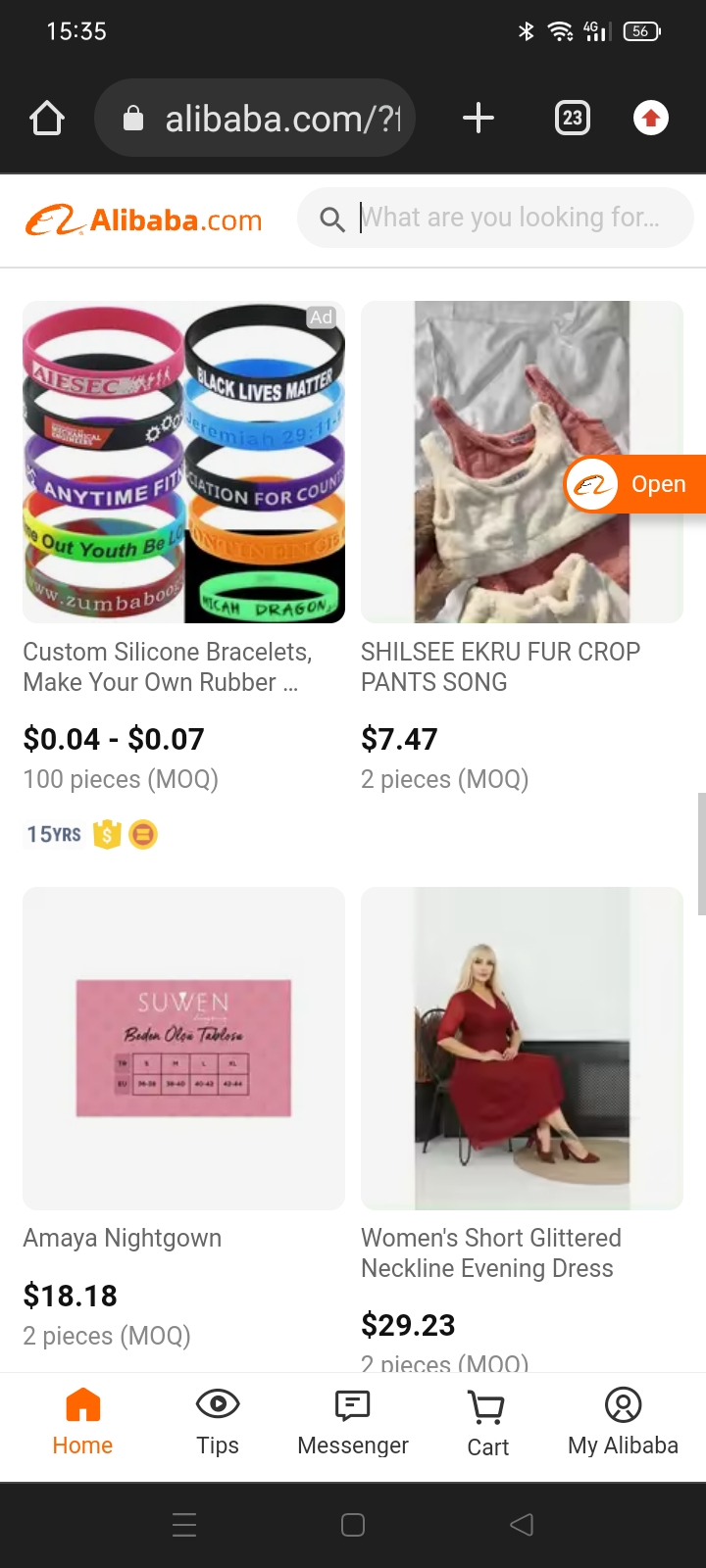Focus the product search field

pyautogui.click(x=510, y=218)
